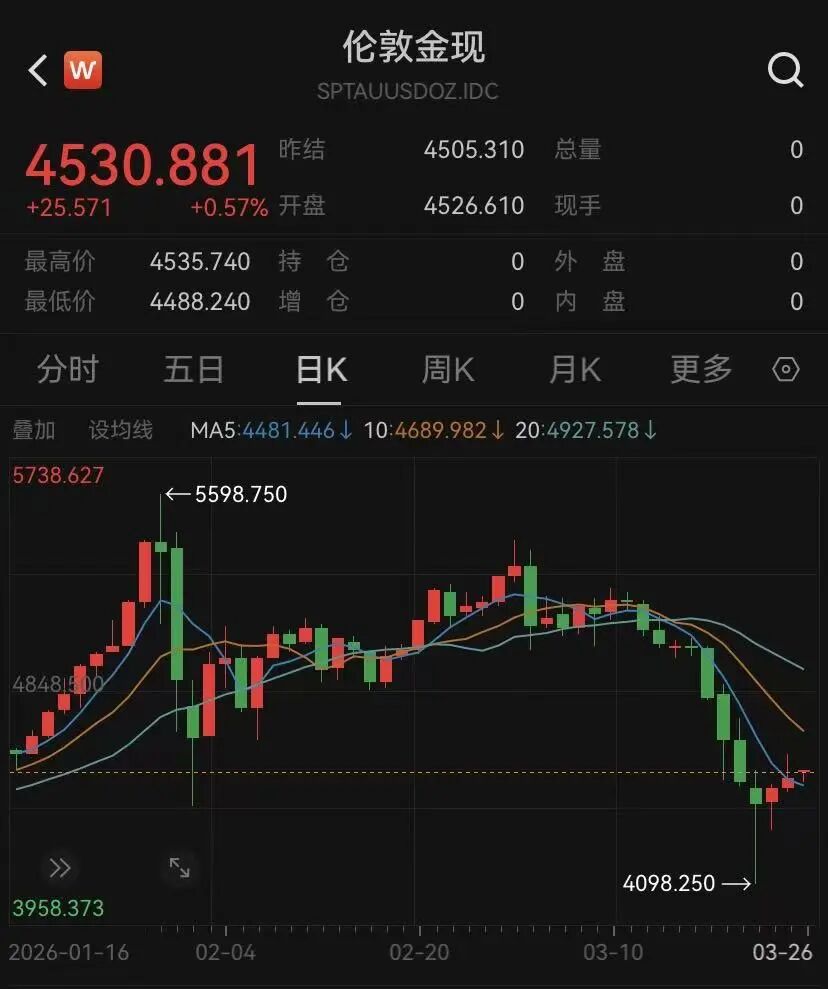This screenshot has height=989, width=828.
Task: Open chart settings hexagon icon
Action: [786, 370]
